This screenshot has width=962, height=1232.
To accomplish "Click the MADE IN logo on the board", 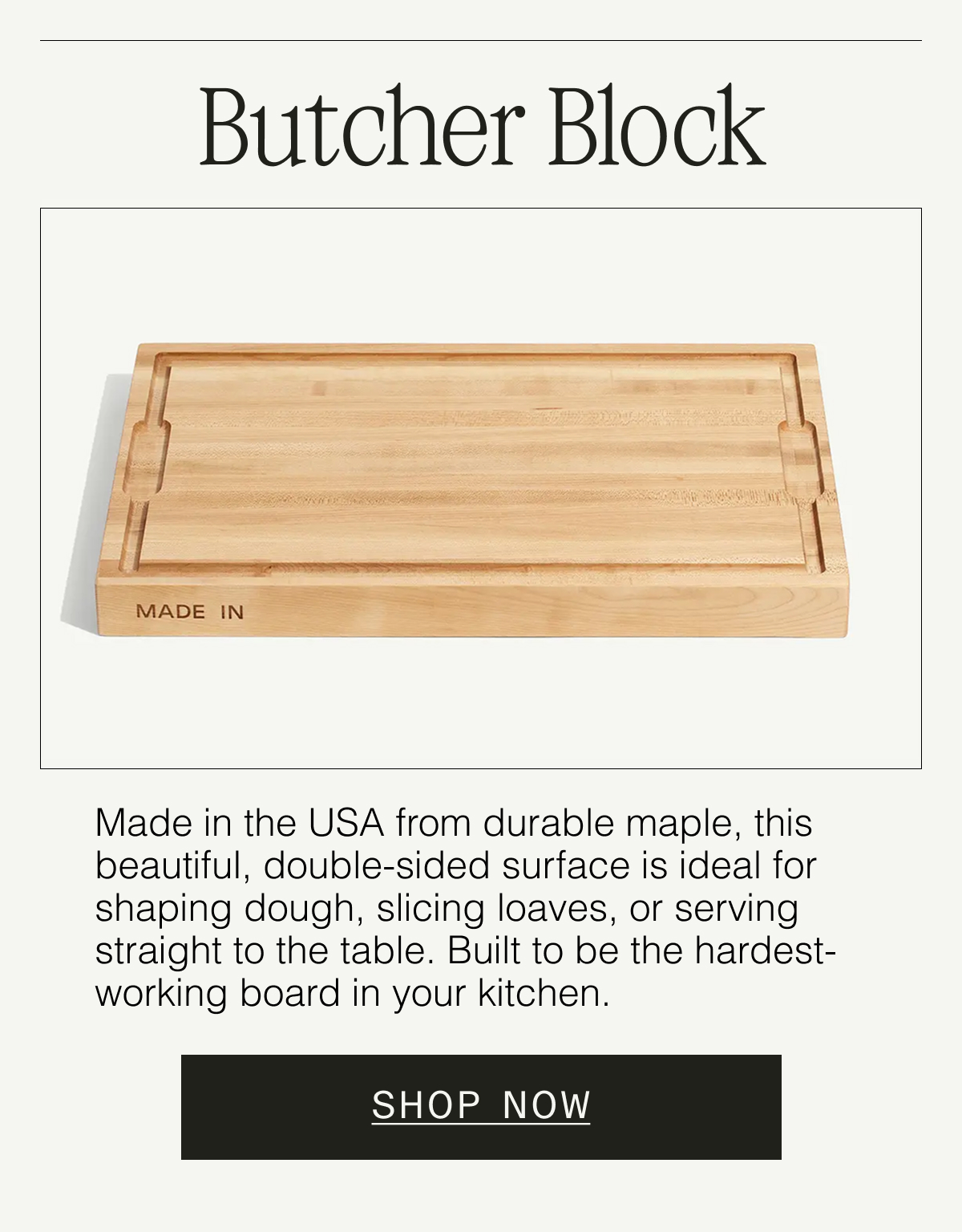I will (x=192, y=611).
